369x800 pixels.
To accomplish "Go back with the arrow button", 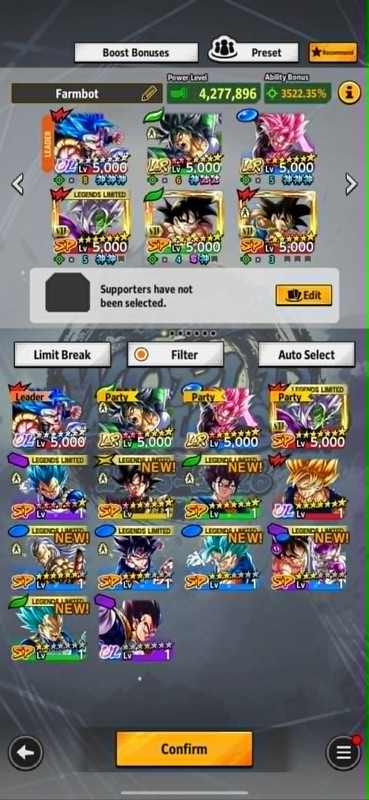I will 25,753.
